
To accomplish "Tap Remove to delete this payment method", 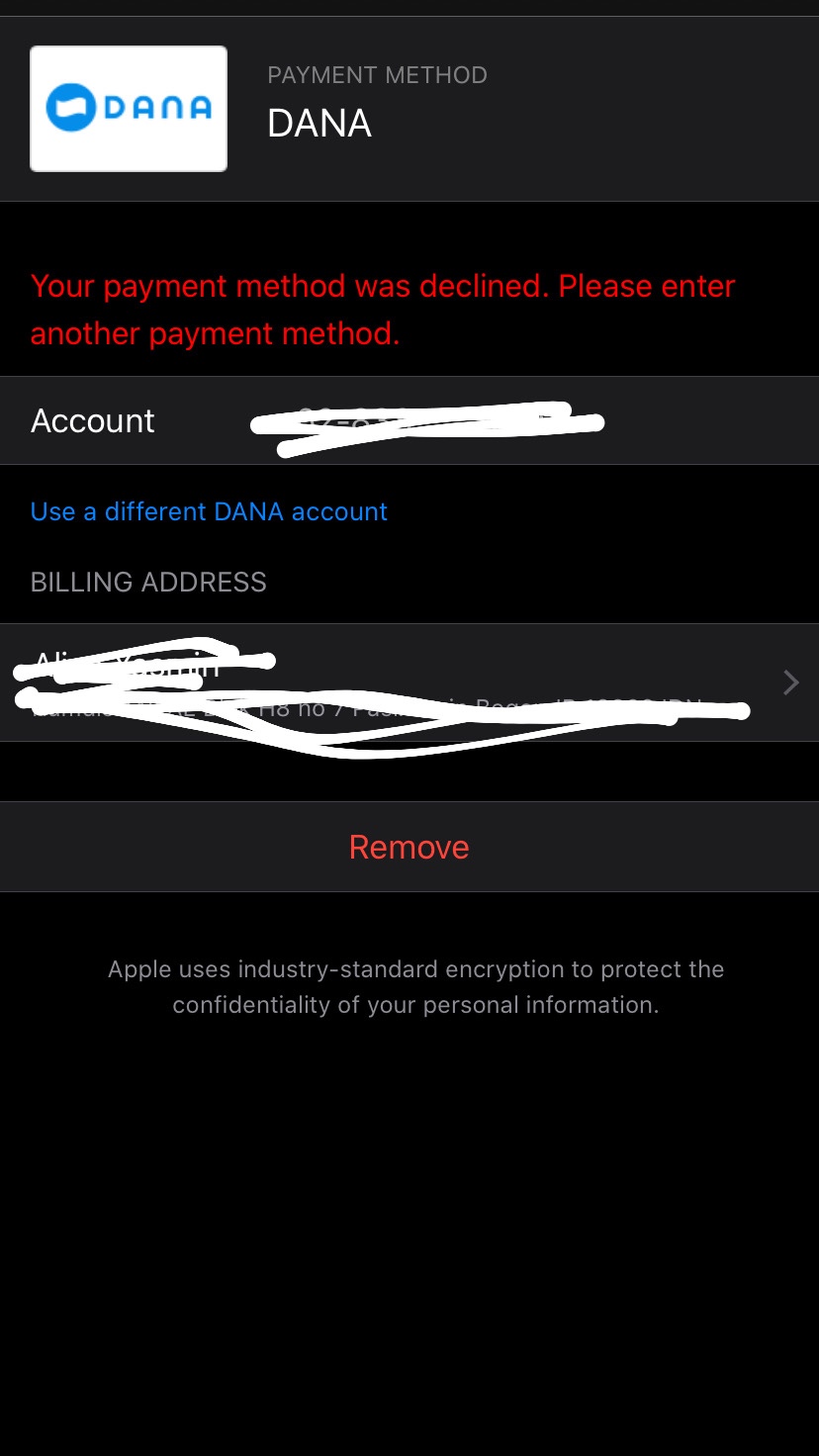I will point(409,847).
